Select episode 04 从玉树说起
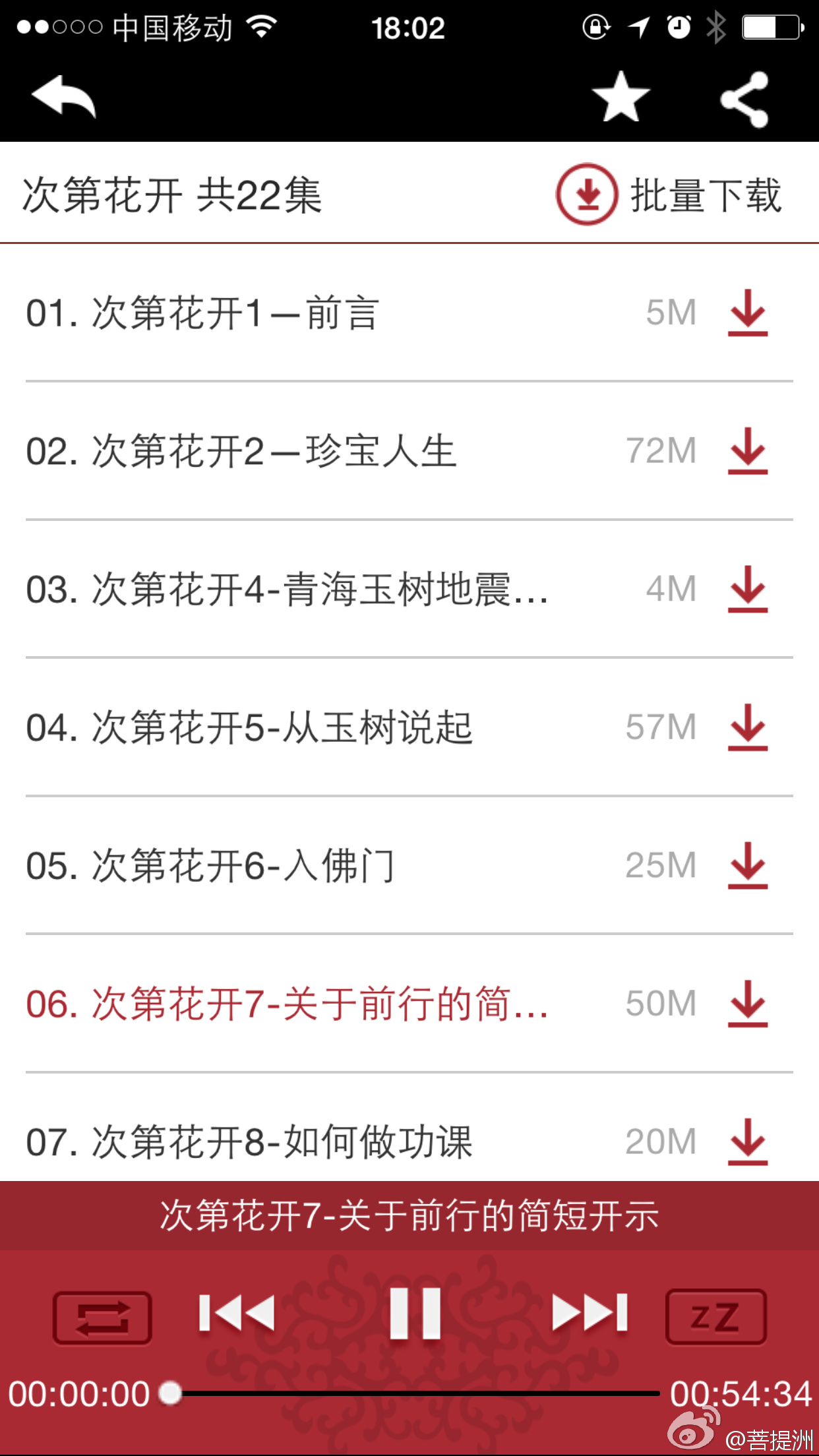Image resolution: width=819 pixels, height=1456 pixels. tap(249, 727)
